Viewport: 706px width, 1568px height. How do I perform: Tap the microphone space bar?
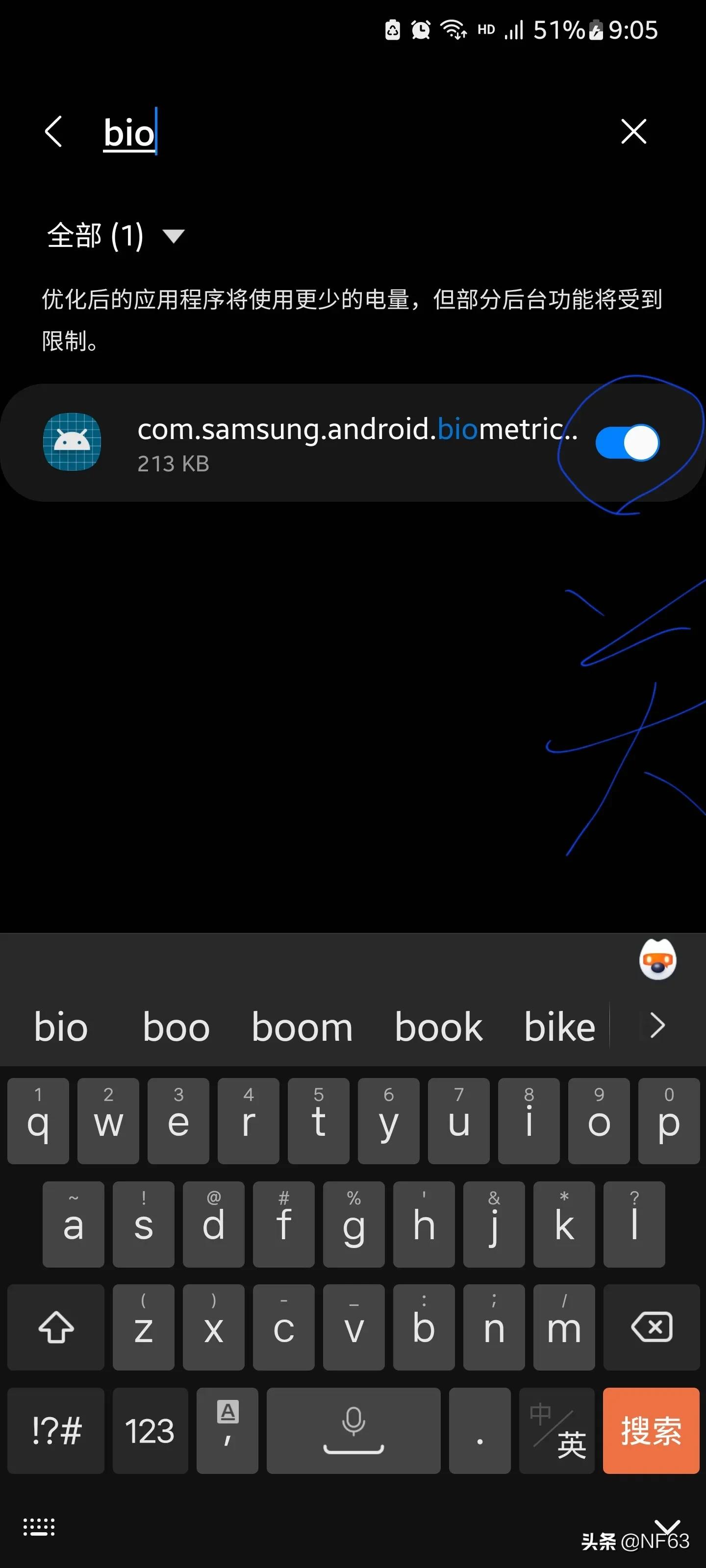pos(353,1431)
